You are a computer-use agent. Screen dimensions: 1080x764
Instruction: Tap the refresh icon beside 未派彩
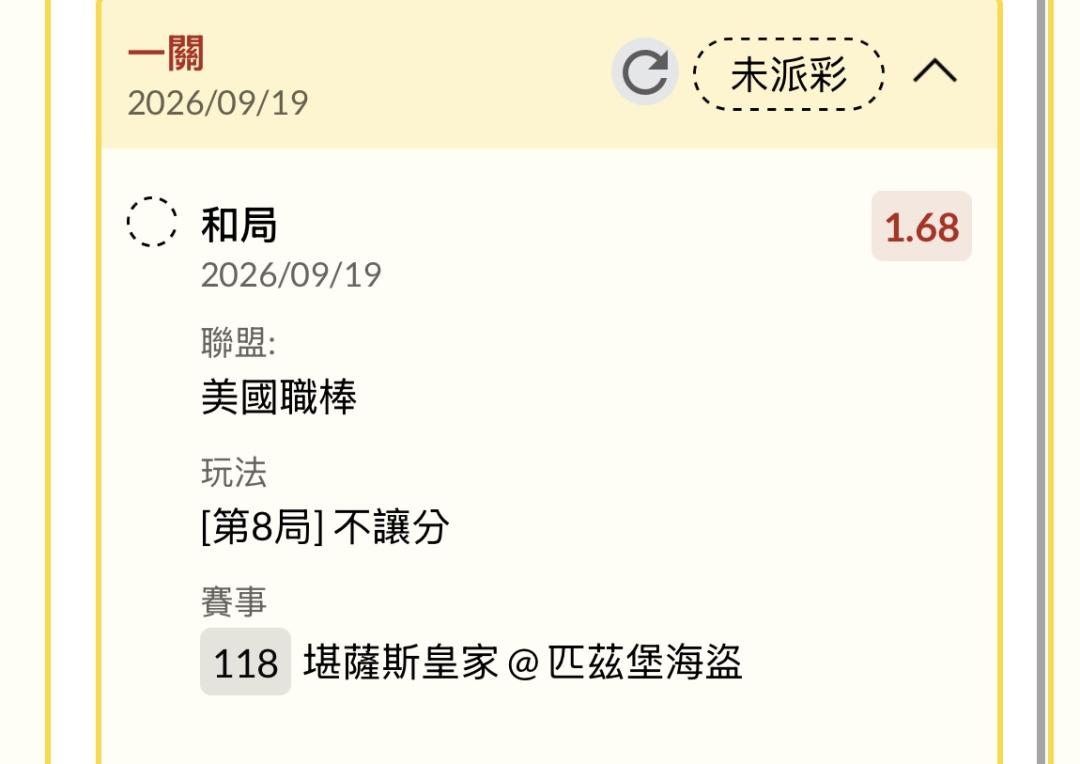[645, 72]
